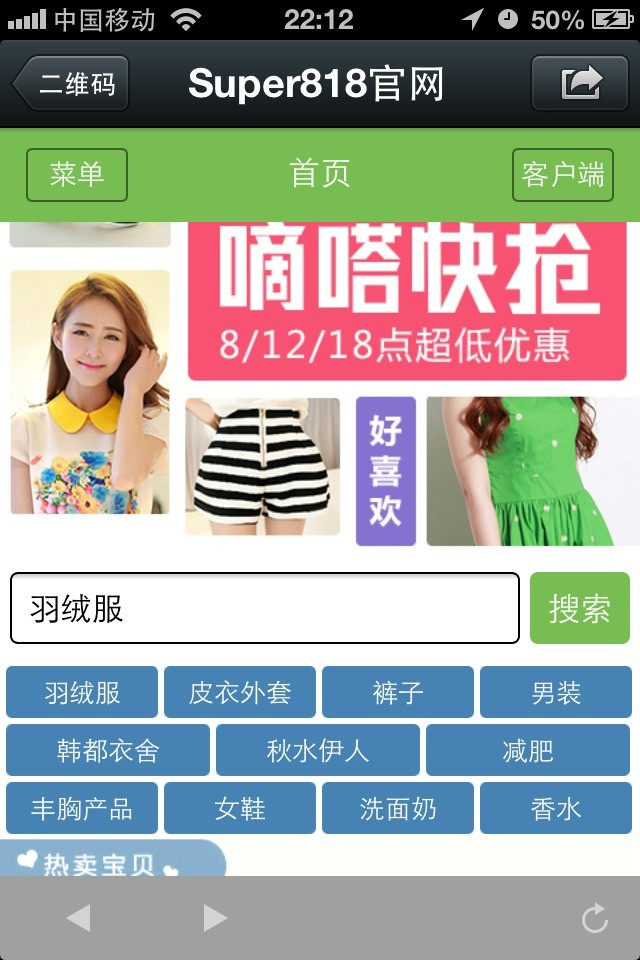Reload the page with refresh icon

(595, 918)
